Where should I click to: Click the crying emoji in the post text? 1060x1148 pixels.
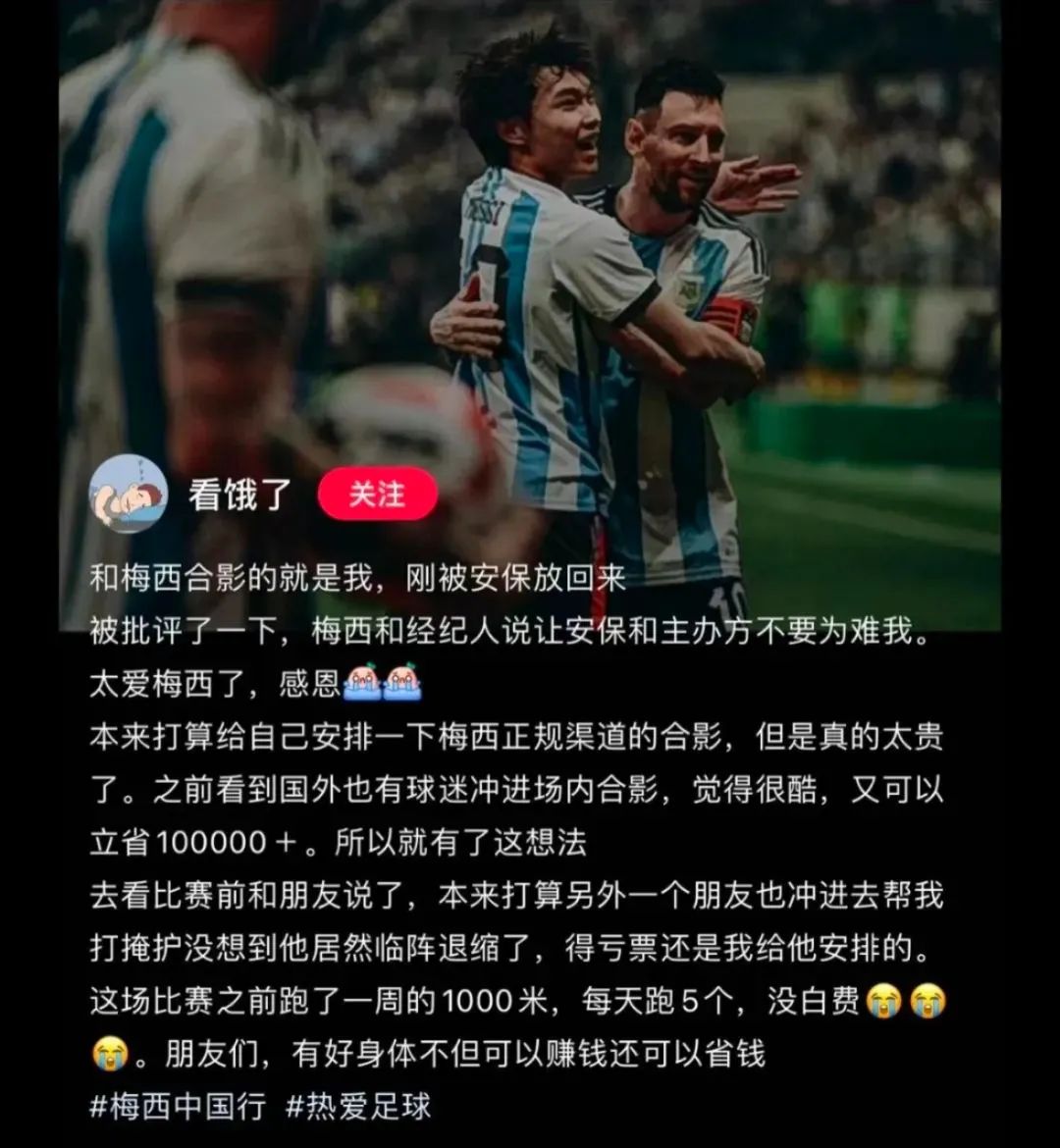[x=885, y=999]
